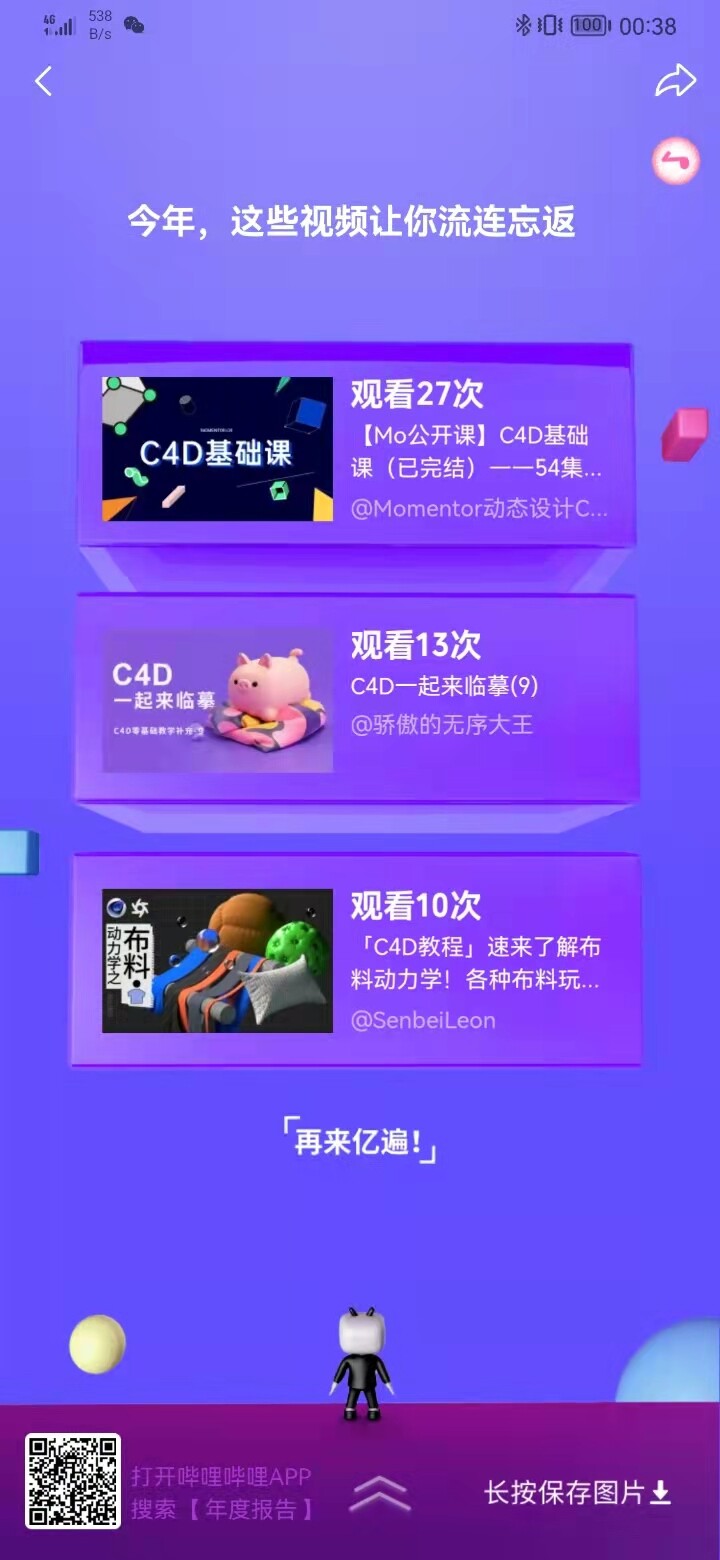Tap 长按保存图片 to save the image
720x1560 pixels.
point(577,1493)
